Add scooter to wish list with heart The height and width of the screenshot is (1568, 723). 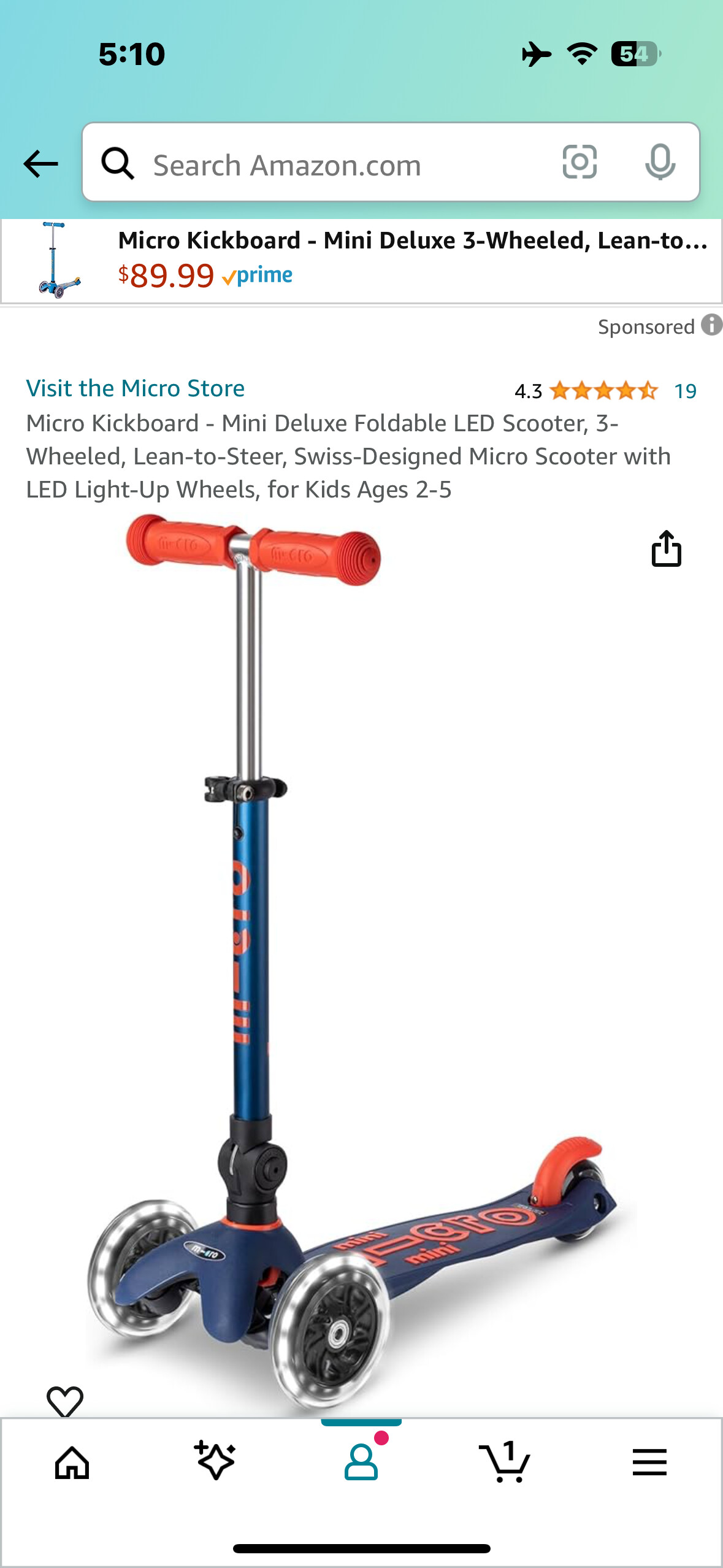(x=65, y=1401)
